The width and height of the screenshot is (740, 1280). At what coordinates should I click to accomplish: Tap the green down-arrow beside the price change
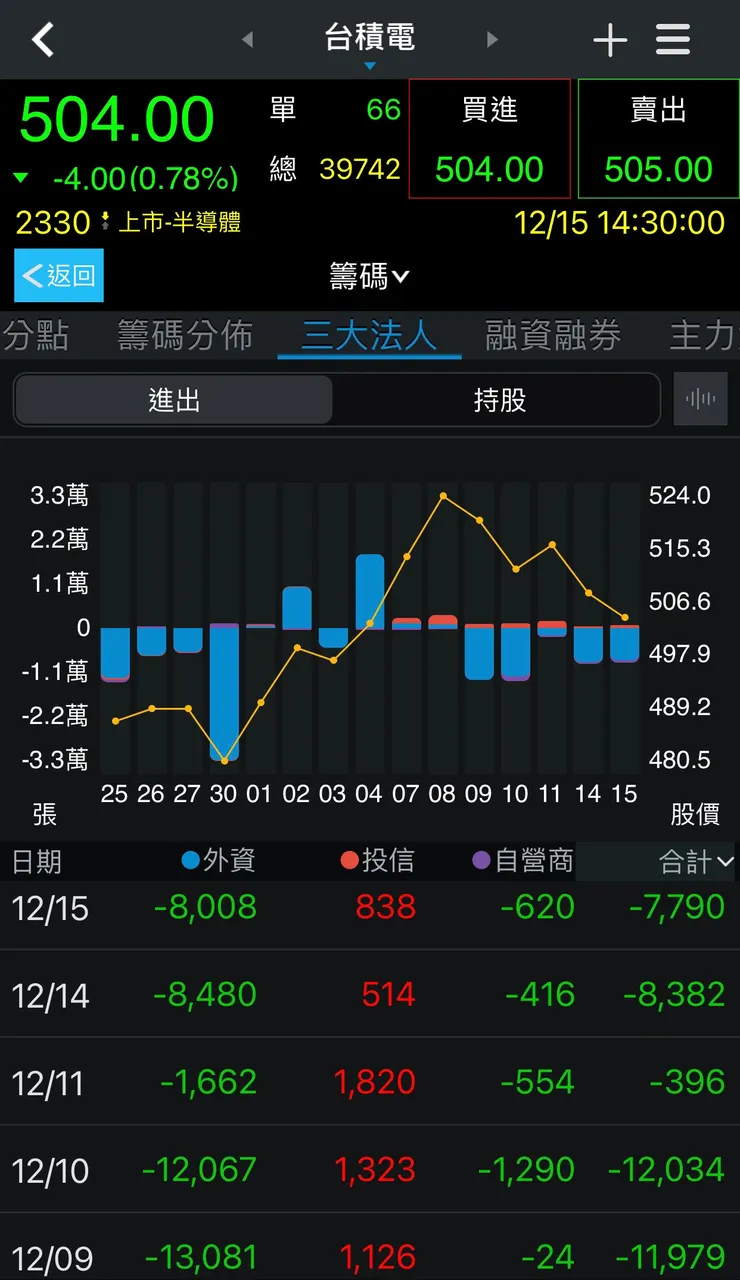pyautogui.click(x=23, y=178)
